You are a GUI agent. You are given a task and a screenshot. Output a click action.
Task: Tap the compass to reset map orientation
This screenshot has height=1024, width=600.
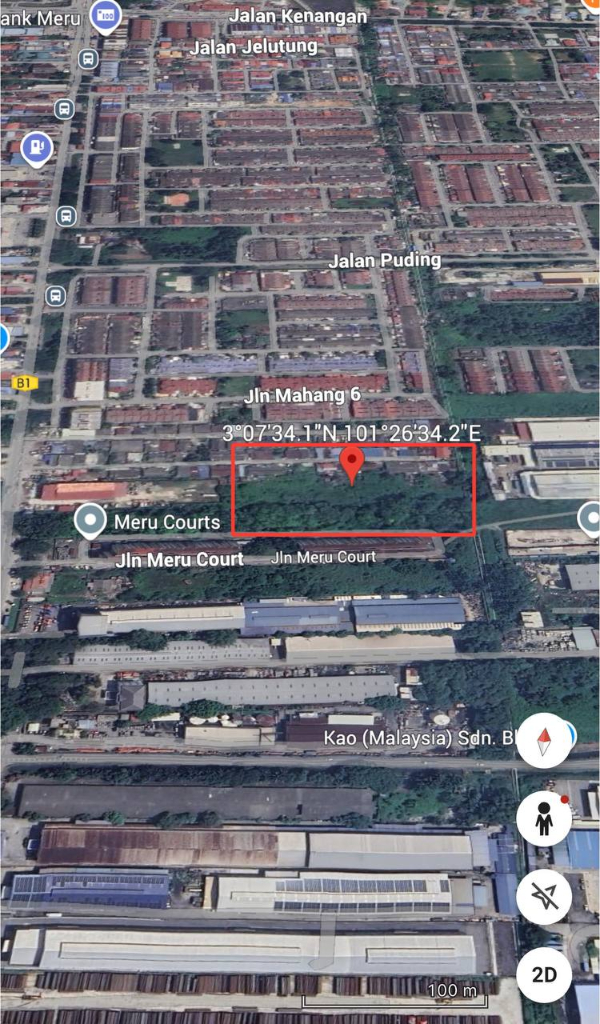tap(544, 743)
